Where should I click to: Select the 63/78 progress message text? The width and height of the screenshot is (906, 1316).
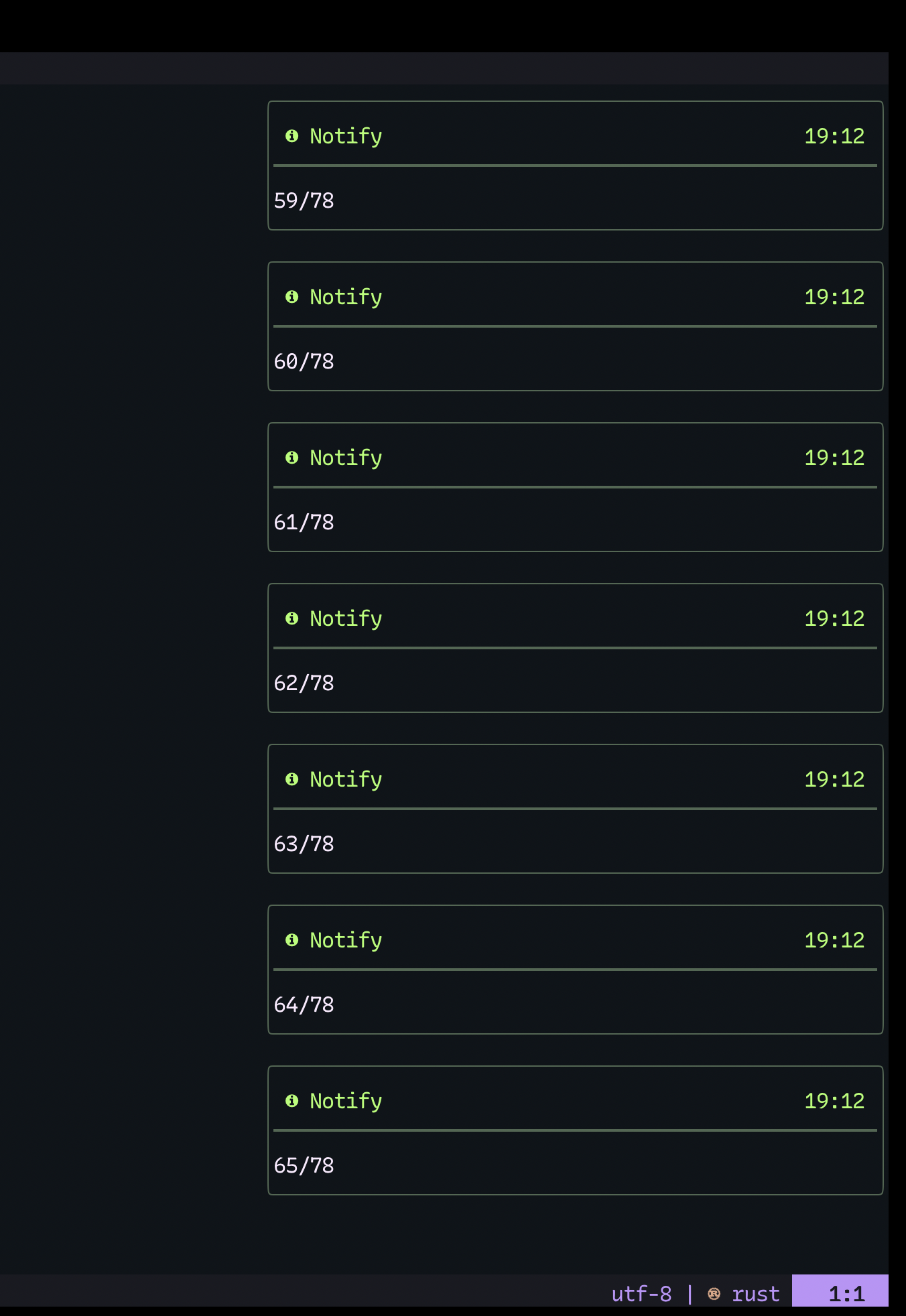coord(304,844)
